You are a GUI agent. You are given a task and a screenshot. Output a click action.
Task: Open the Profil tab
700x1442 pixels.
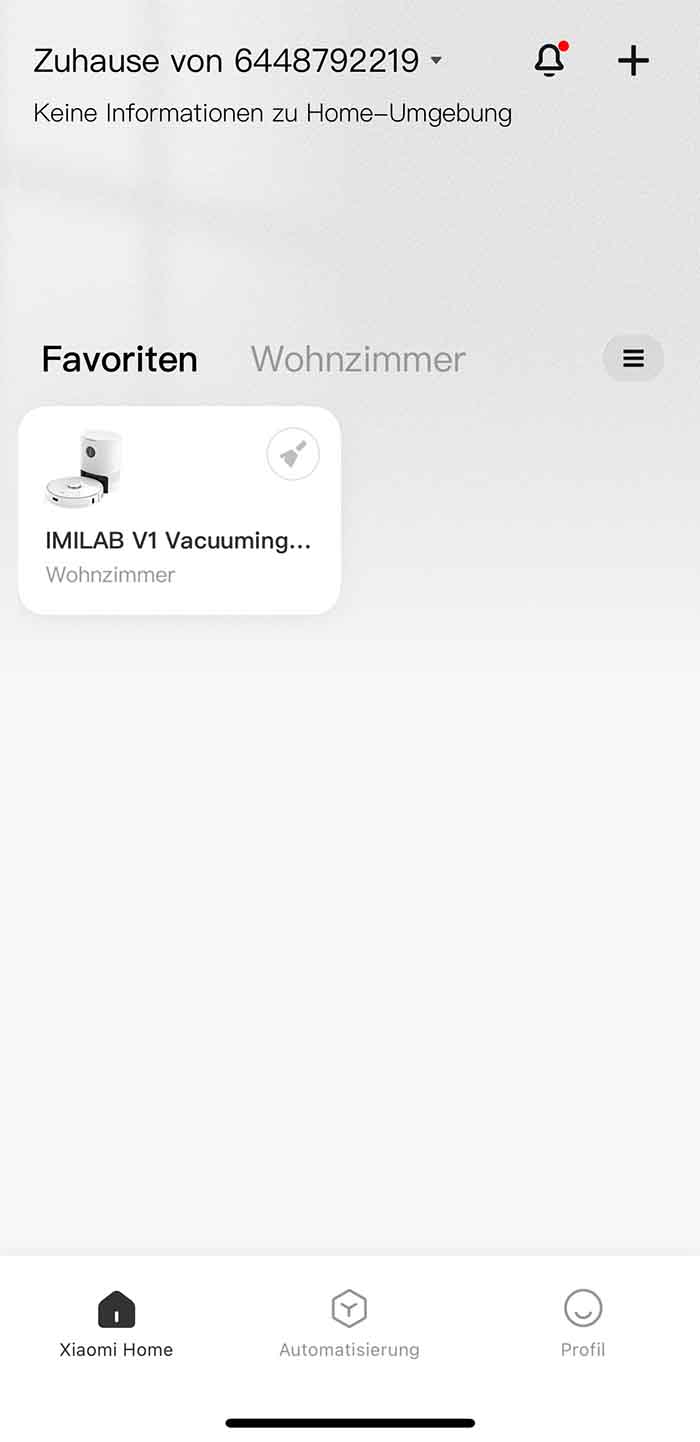click(x=583, y=1324)
